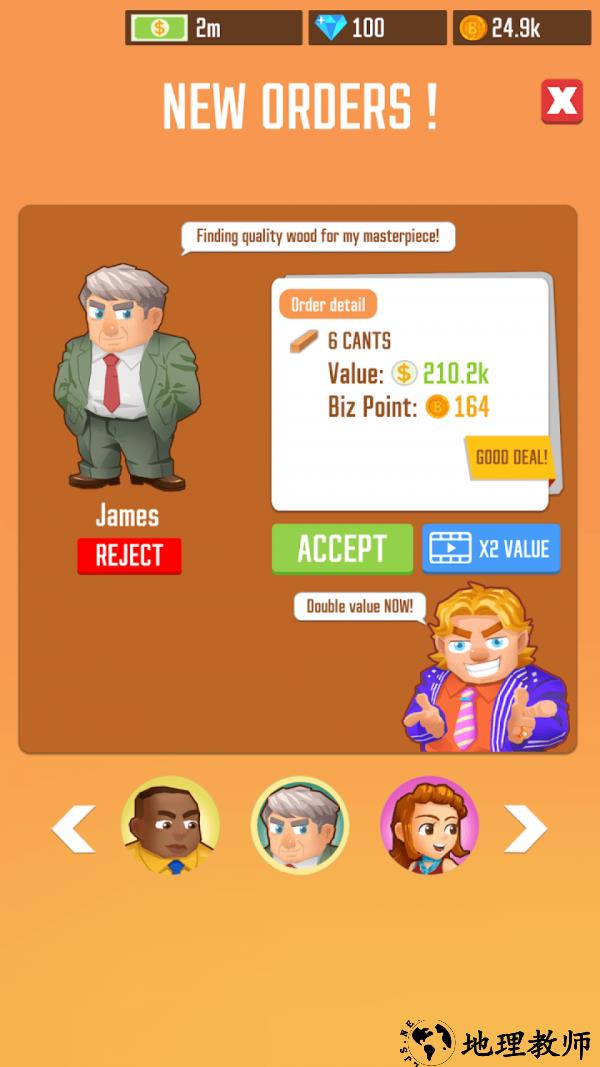Select the customer in yellow shirt
Screen dimensions: 600x1067
coord(170,827)
